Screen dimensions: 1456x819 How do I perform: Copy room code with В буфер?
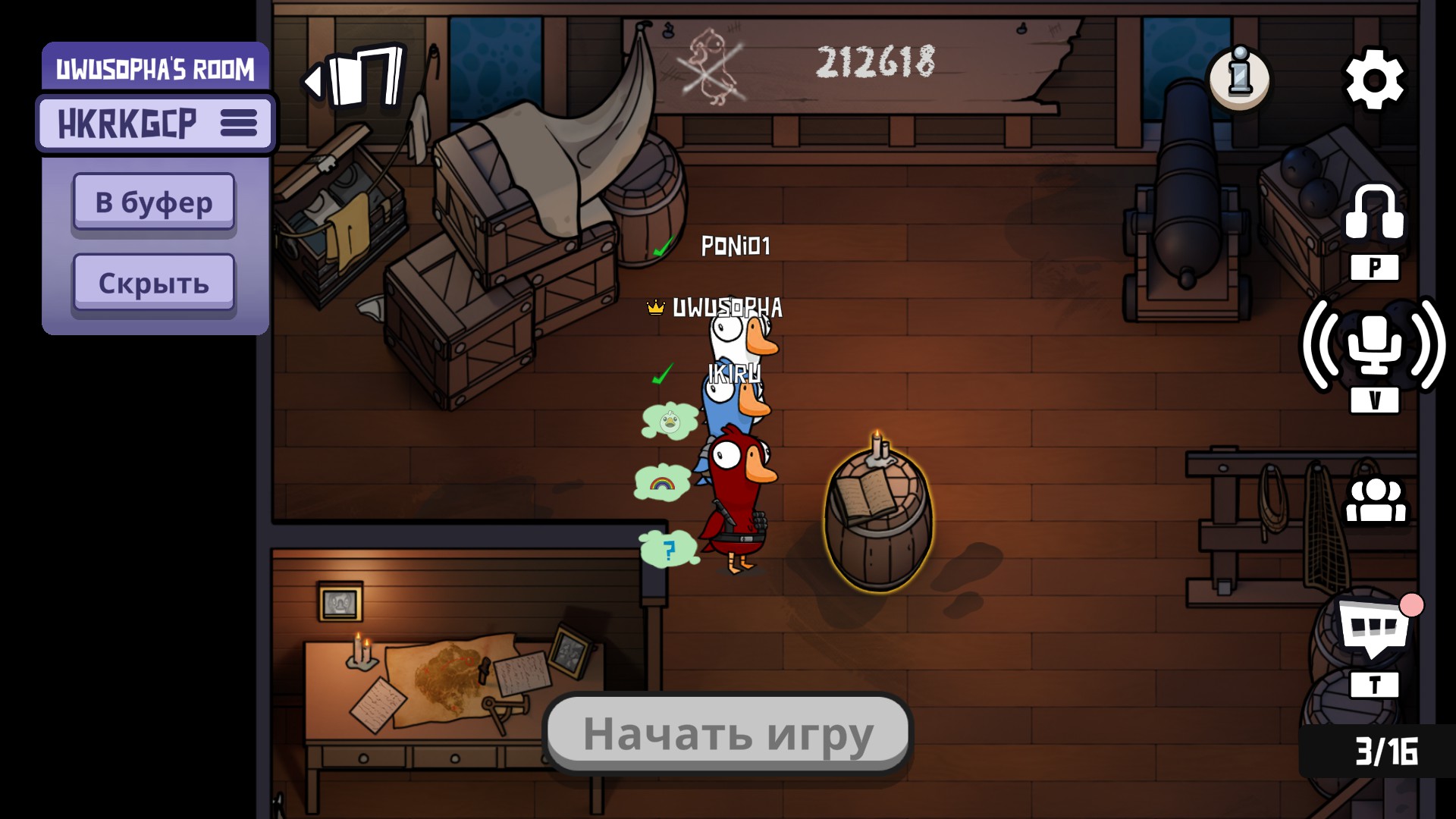[x=154, y=202]
